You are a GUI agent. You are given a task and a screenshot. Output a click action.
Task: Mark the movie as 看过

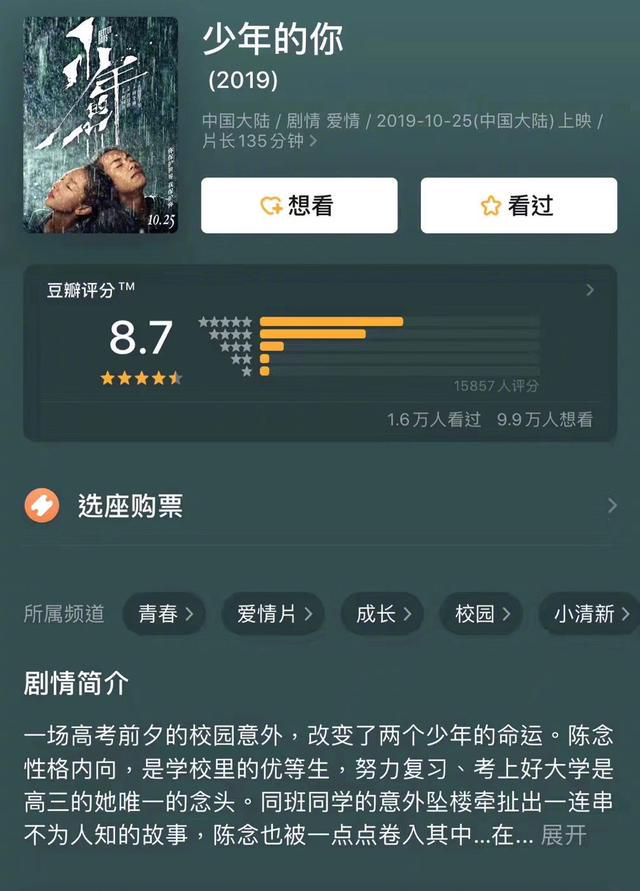pos(518,206)
